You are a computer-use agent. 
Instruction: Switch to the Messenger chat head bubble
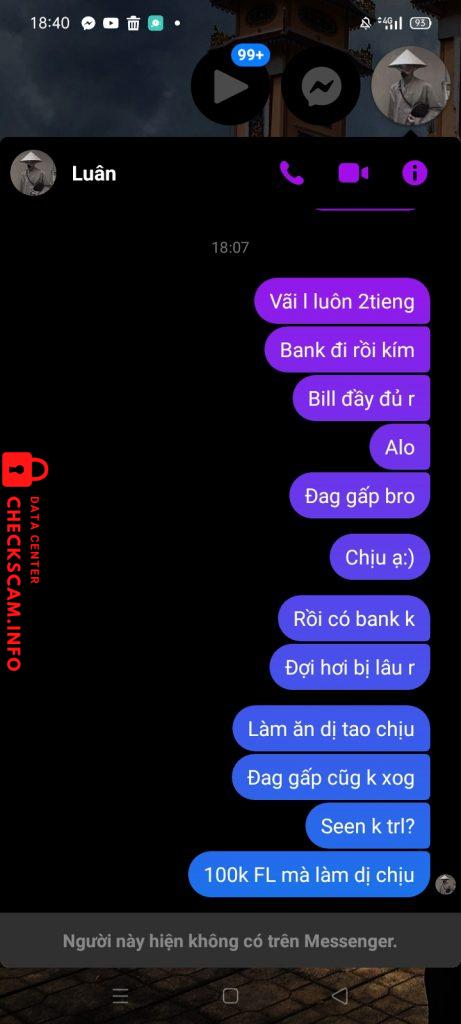(321, 86)
